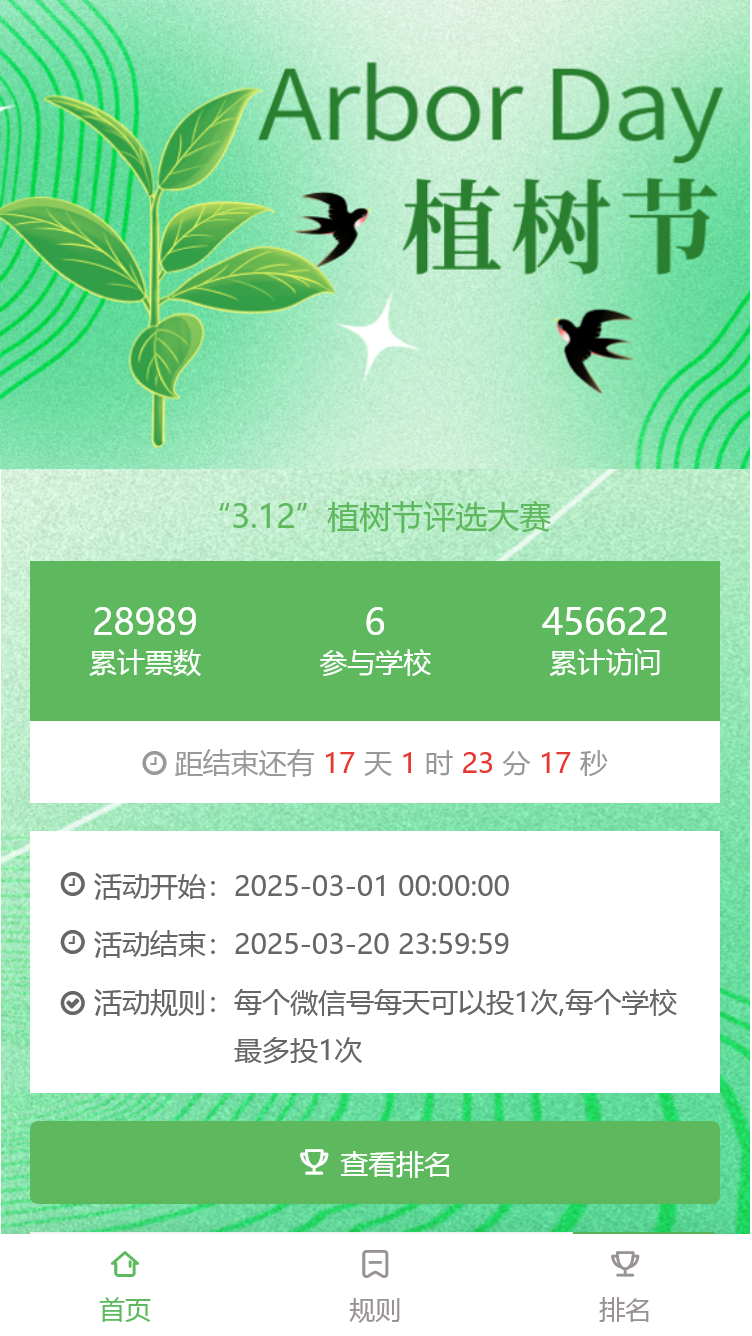Tap the 查看排名 button
This screenshot has height=1336, width=752.
375,1163
